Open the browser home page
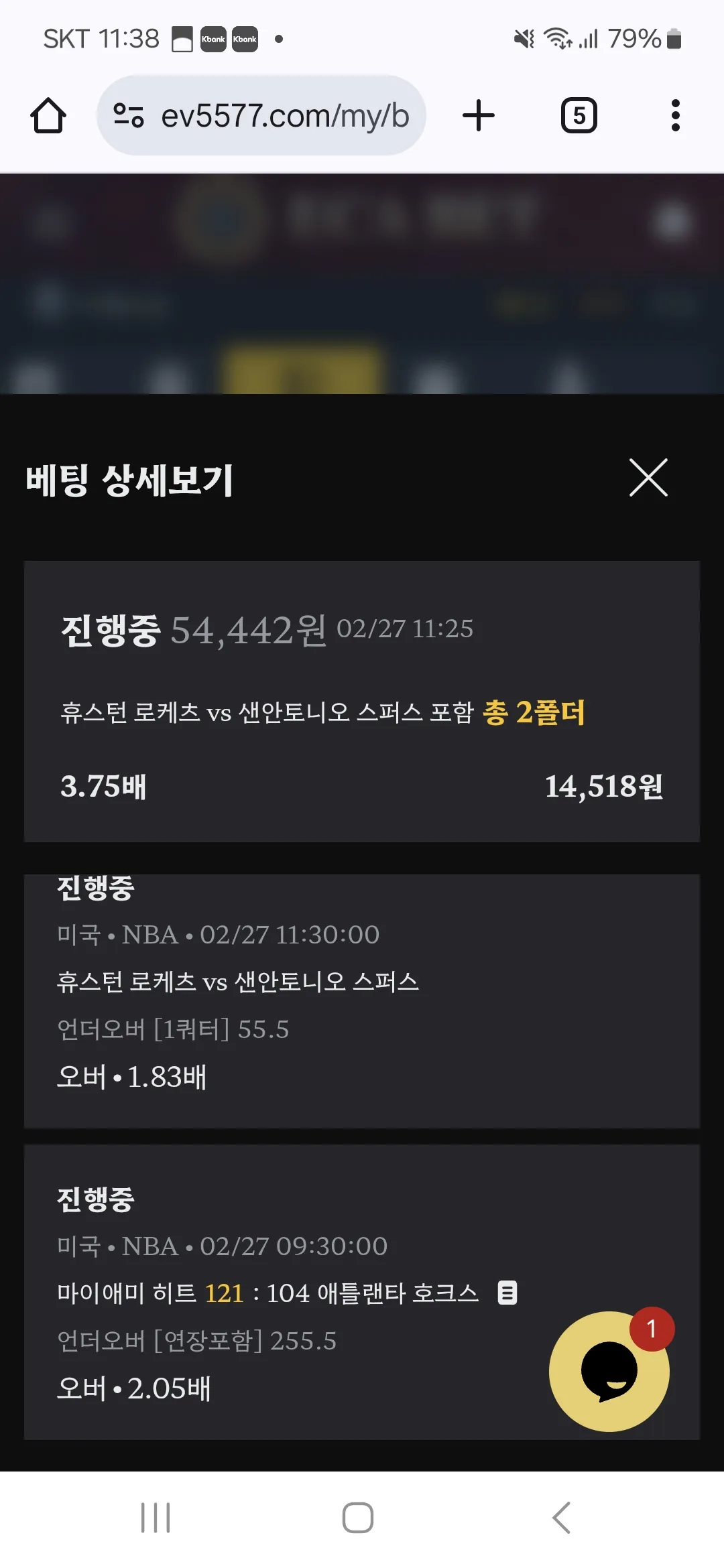Viewport: 724px width, 1568px height. pyautogui.click(x=48, y=116)
